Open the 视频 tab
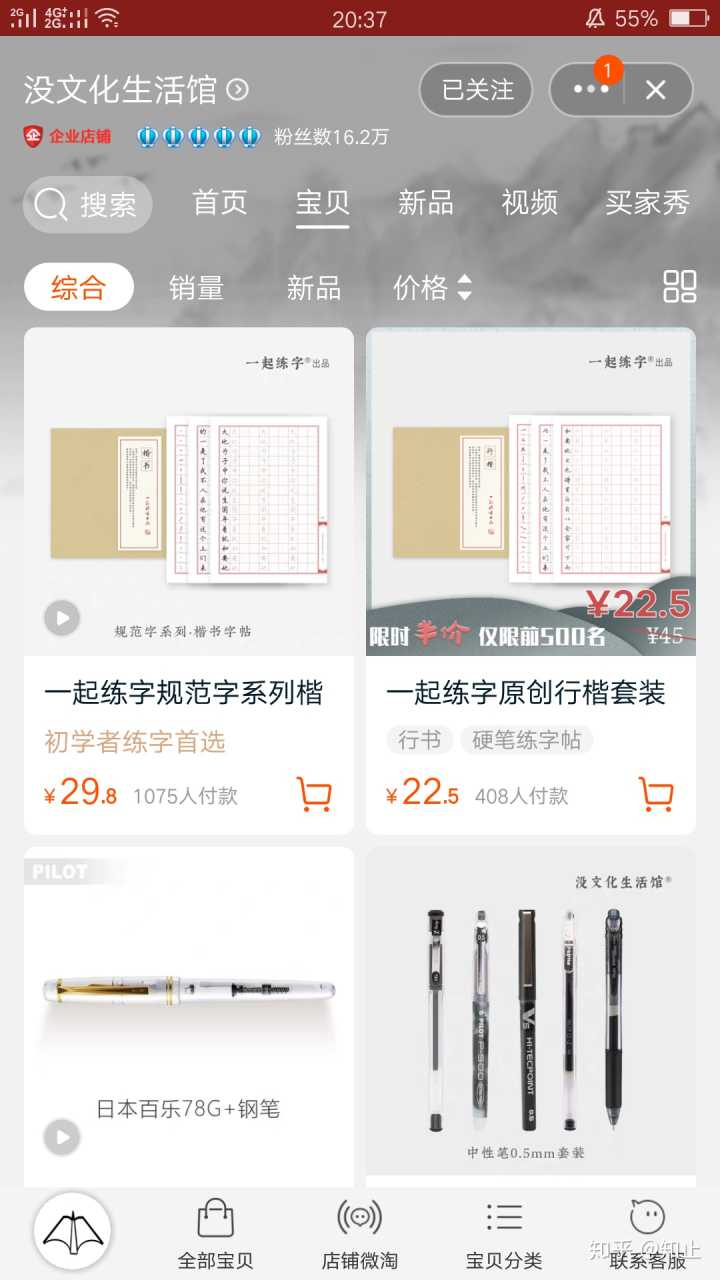The width and height of the screenshot is (720, 1280). pos(530,203)
